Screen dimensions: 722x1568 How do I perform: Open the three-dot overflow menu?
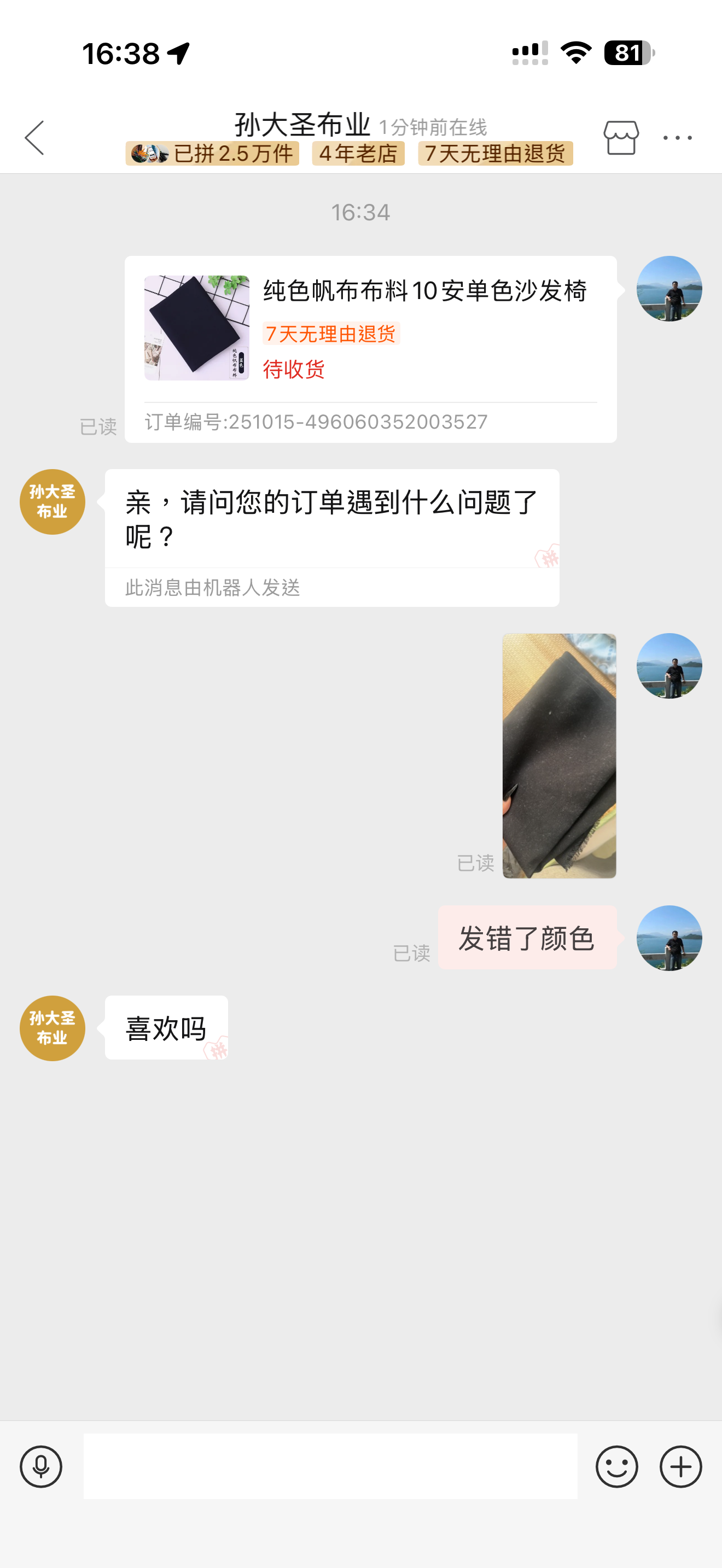[x=678, y=138]
